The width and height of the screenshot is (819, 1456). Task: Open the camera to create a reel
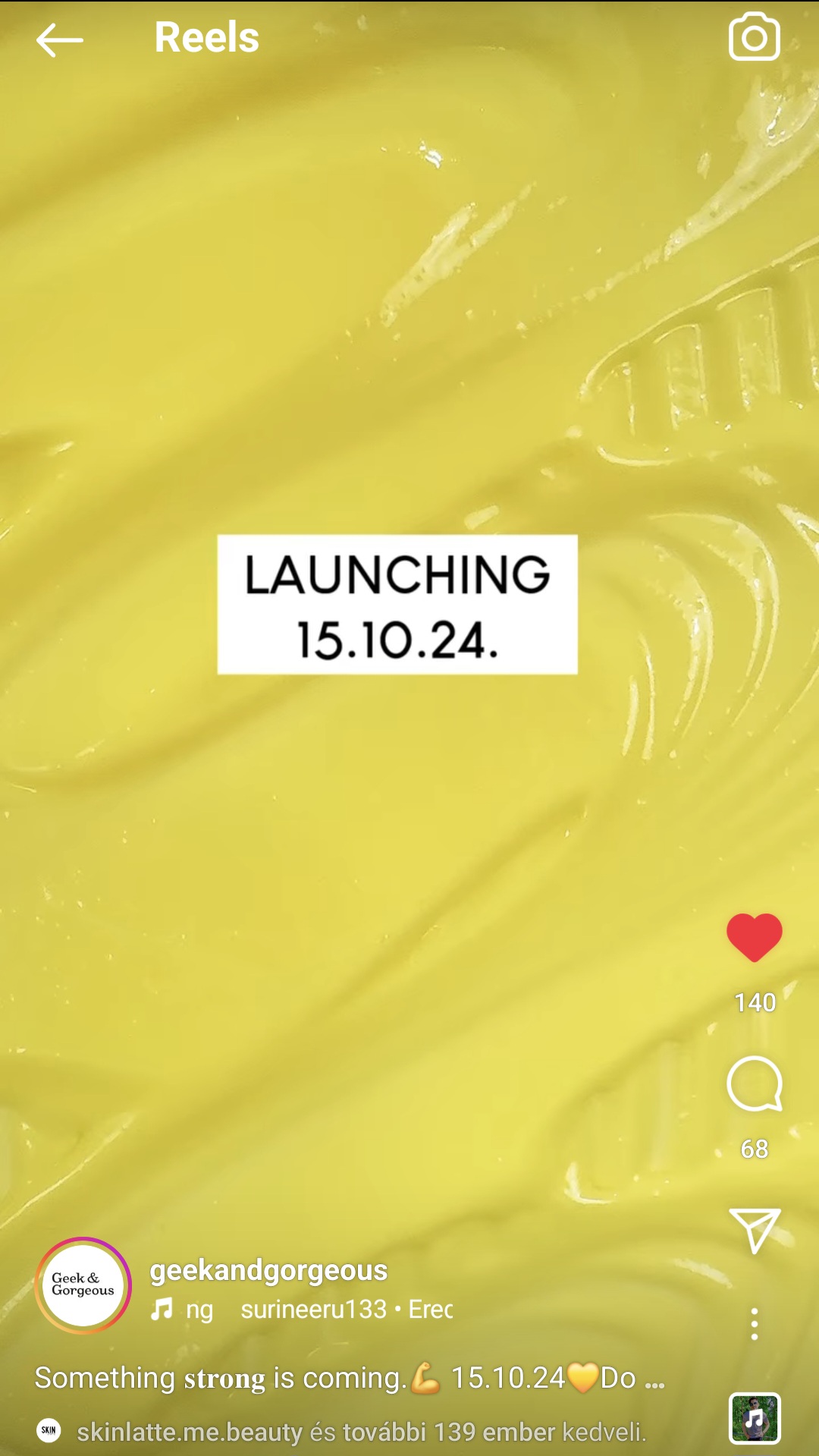pos(754,36)
